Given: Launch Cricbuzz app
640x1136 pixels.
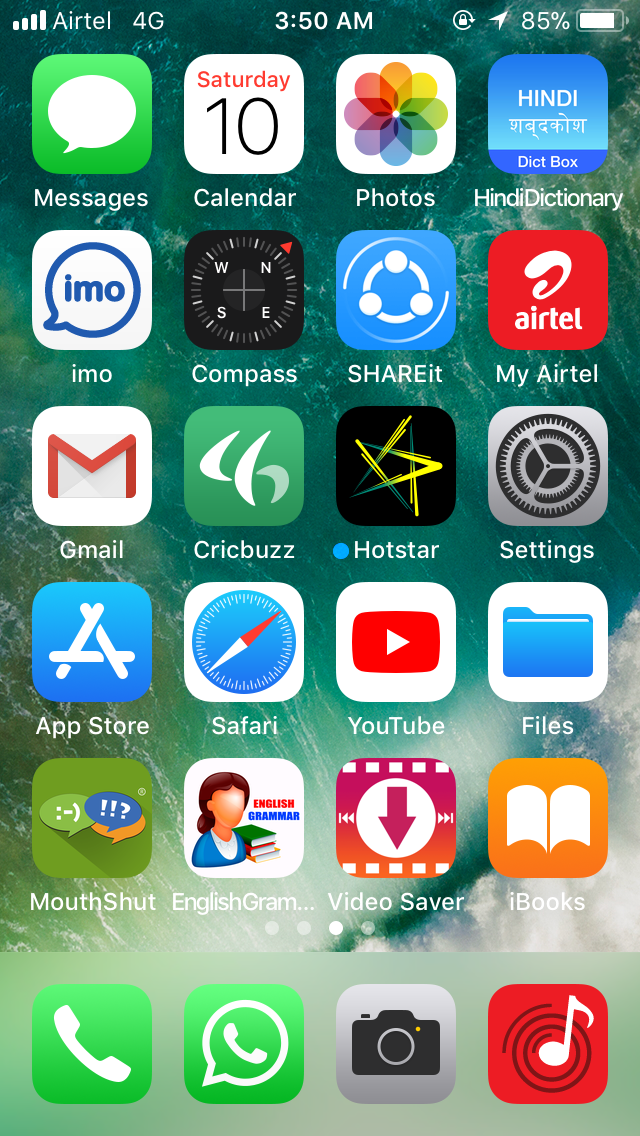Looking at the screenshot, I should tap(244, 466).
